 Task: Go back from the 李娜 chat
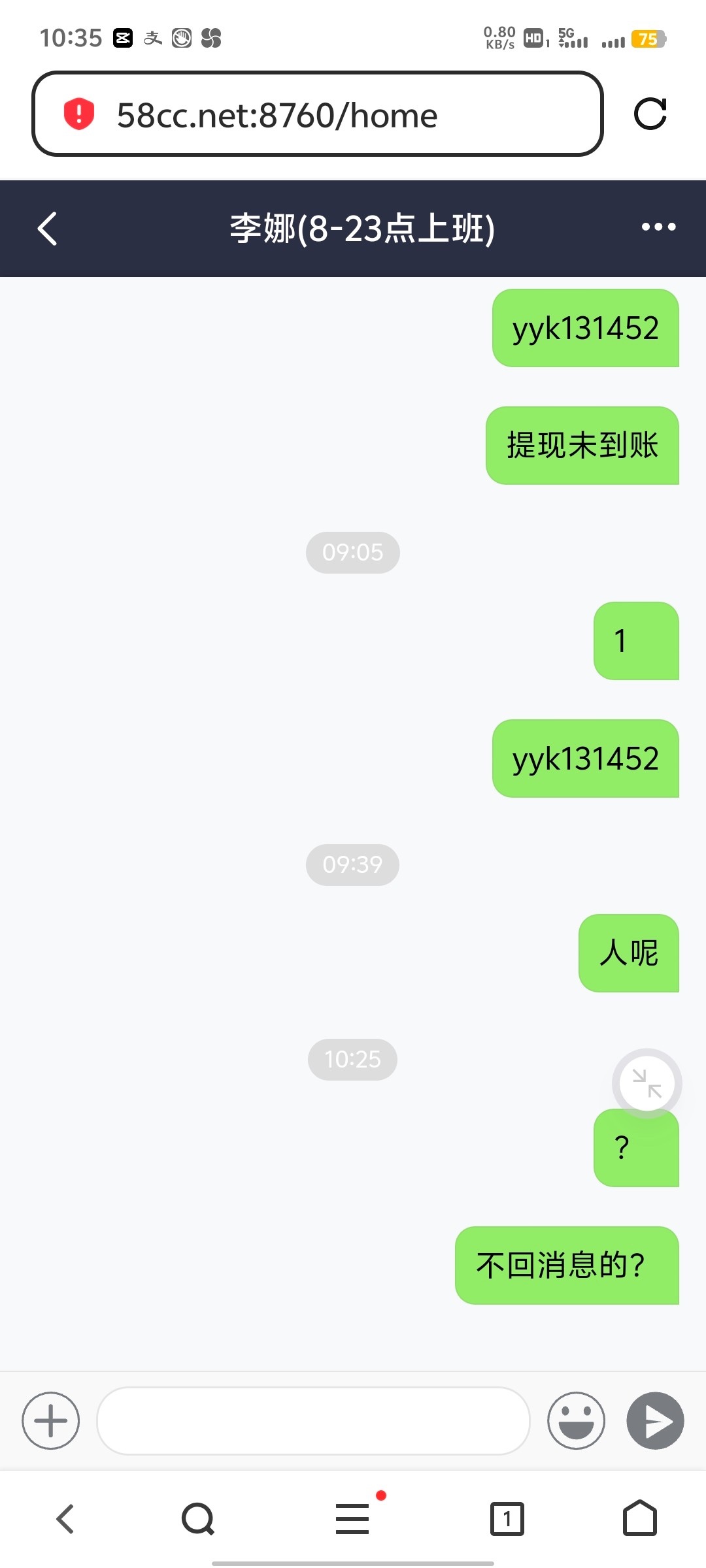tap(48, 229)
